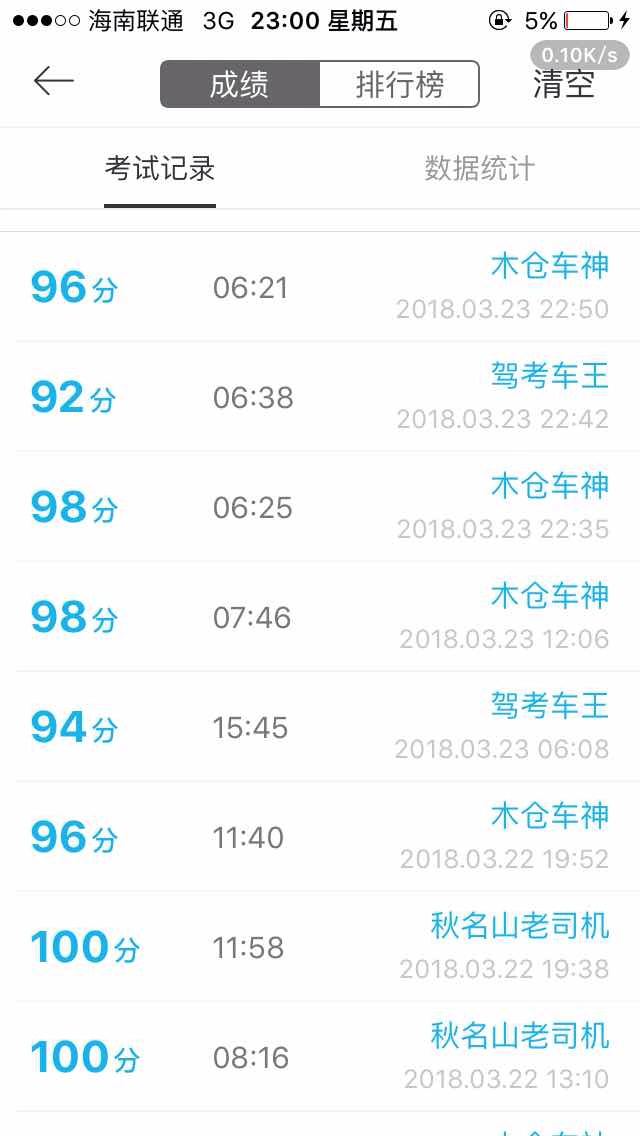640x1136 pixels.
Task: Select the 考试记录 tab
Action: click(x=160, y=169)
